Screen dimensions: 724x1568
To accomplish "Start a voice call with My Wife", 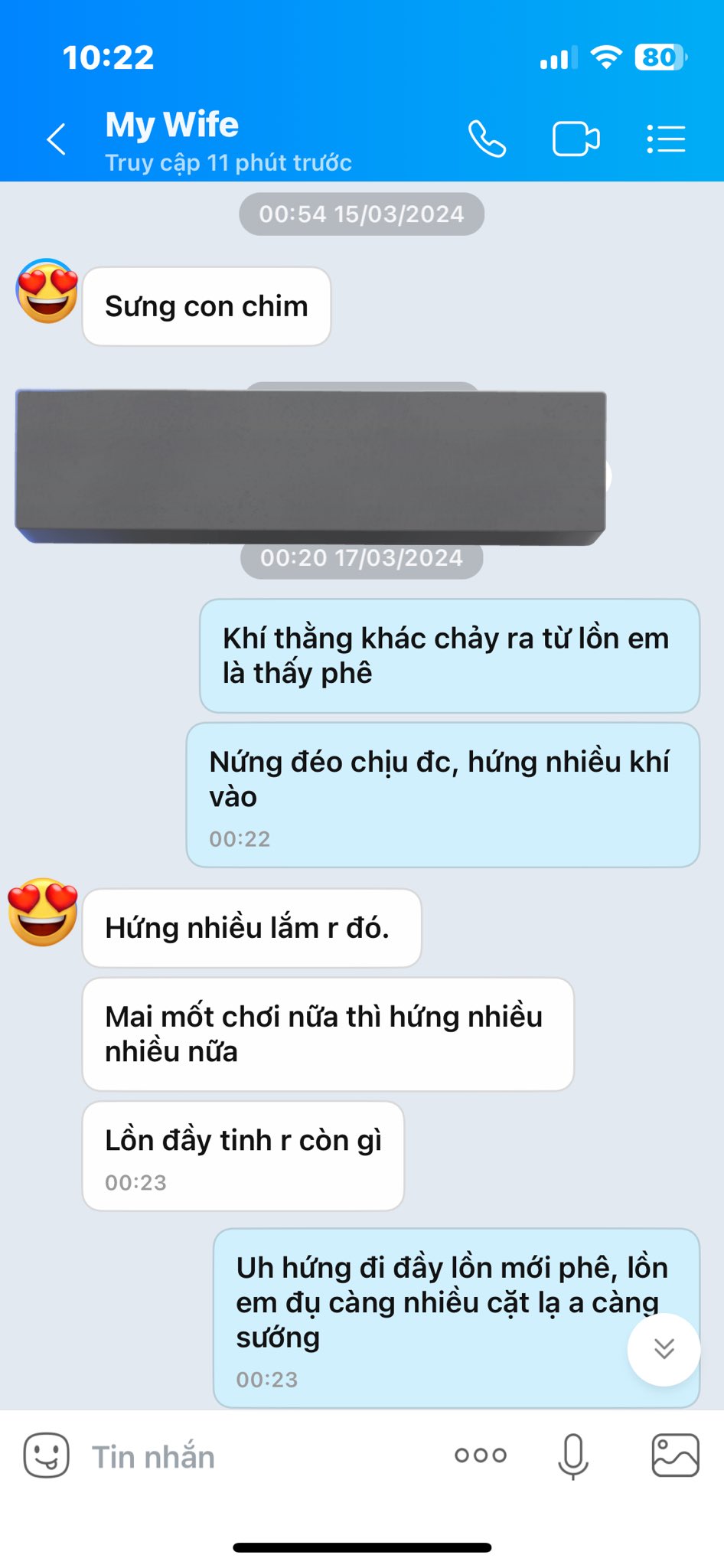I will click(x=487, y=139).
